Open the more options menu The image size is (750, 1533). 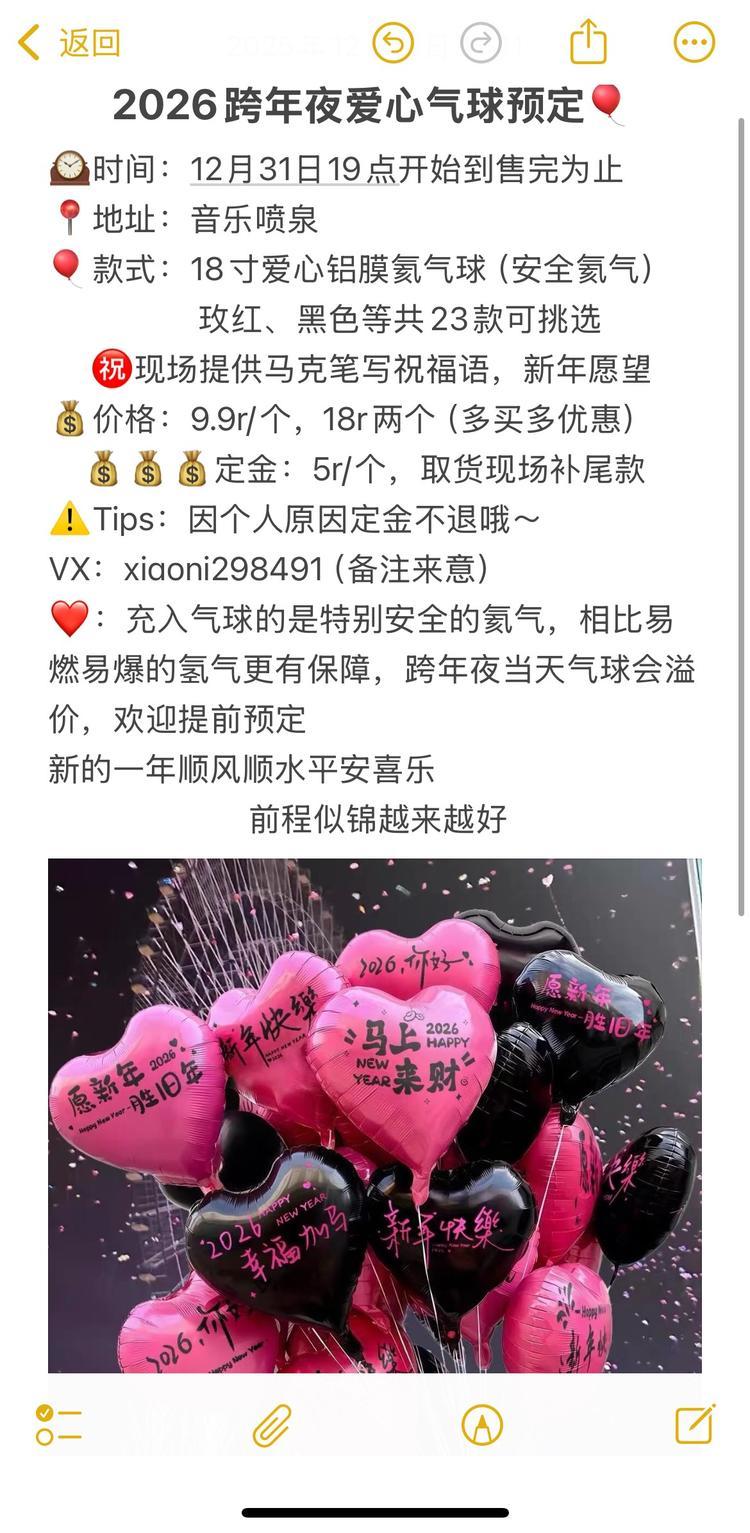pyautogui.click(x=694, y=43)
